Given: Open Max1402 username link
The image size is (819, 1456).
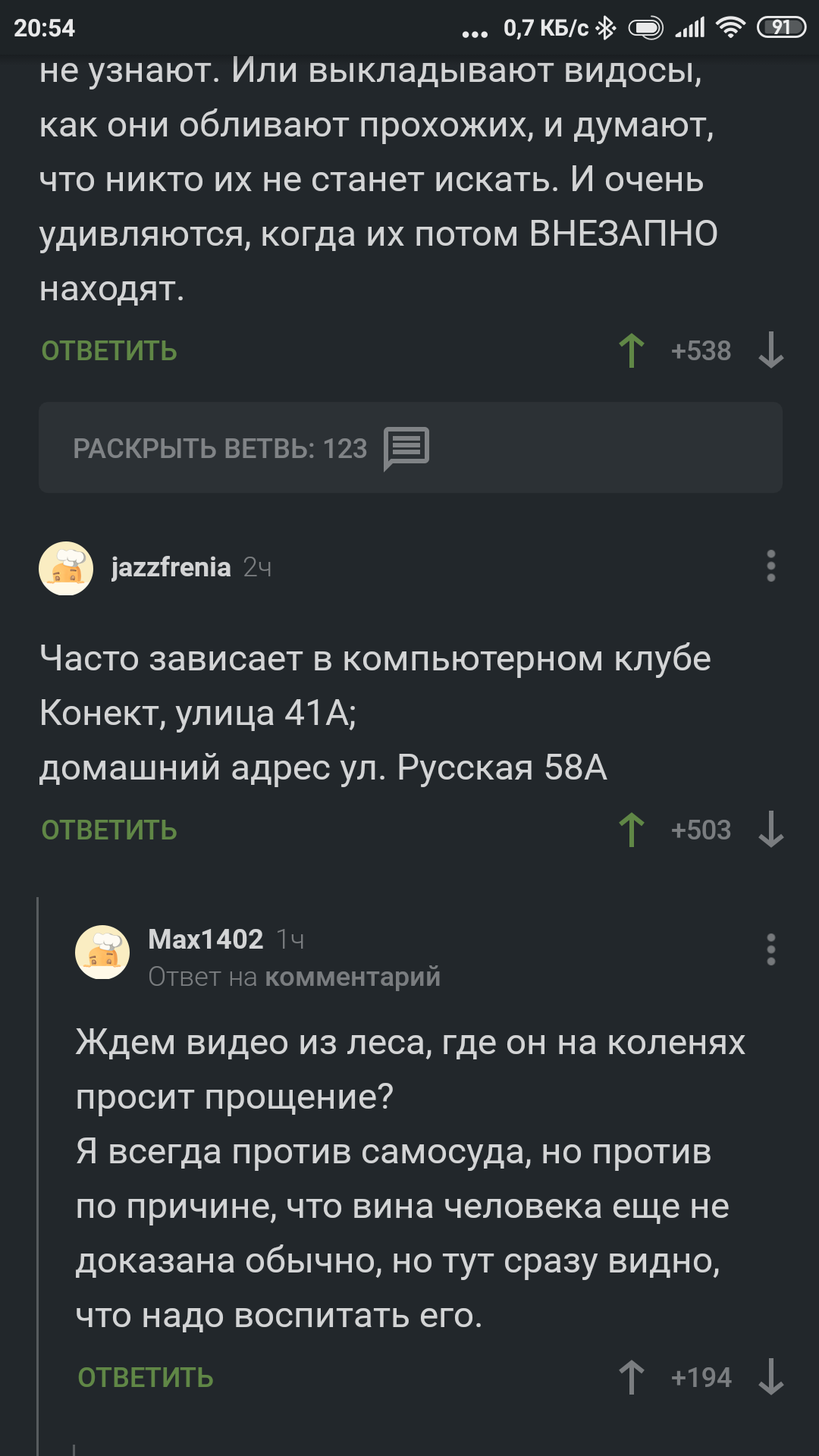Looking at the screenshot, I should pos(206,940).
